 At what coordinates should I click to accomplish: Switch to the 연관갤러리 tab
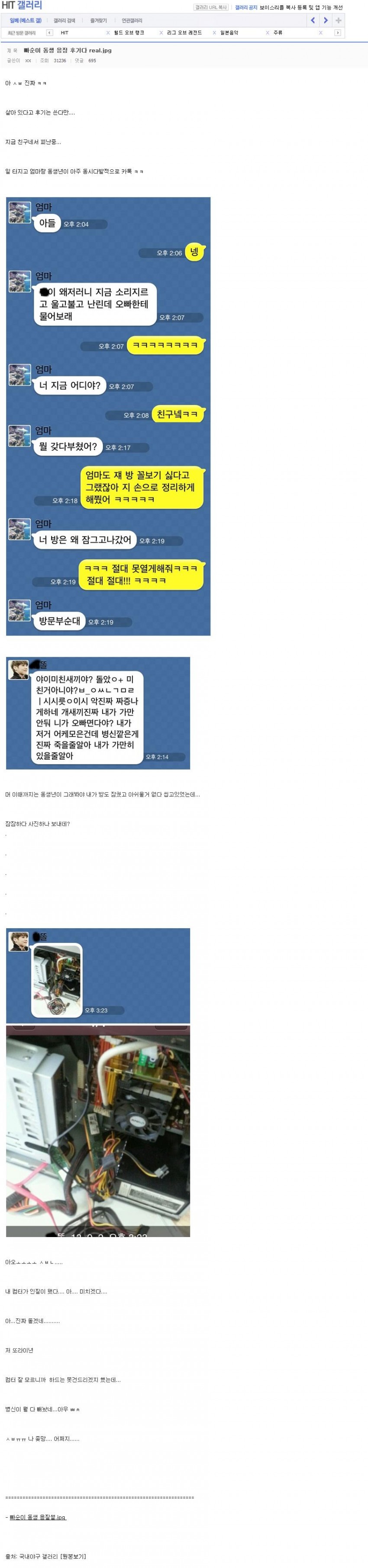[132, 21]
